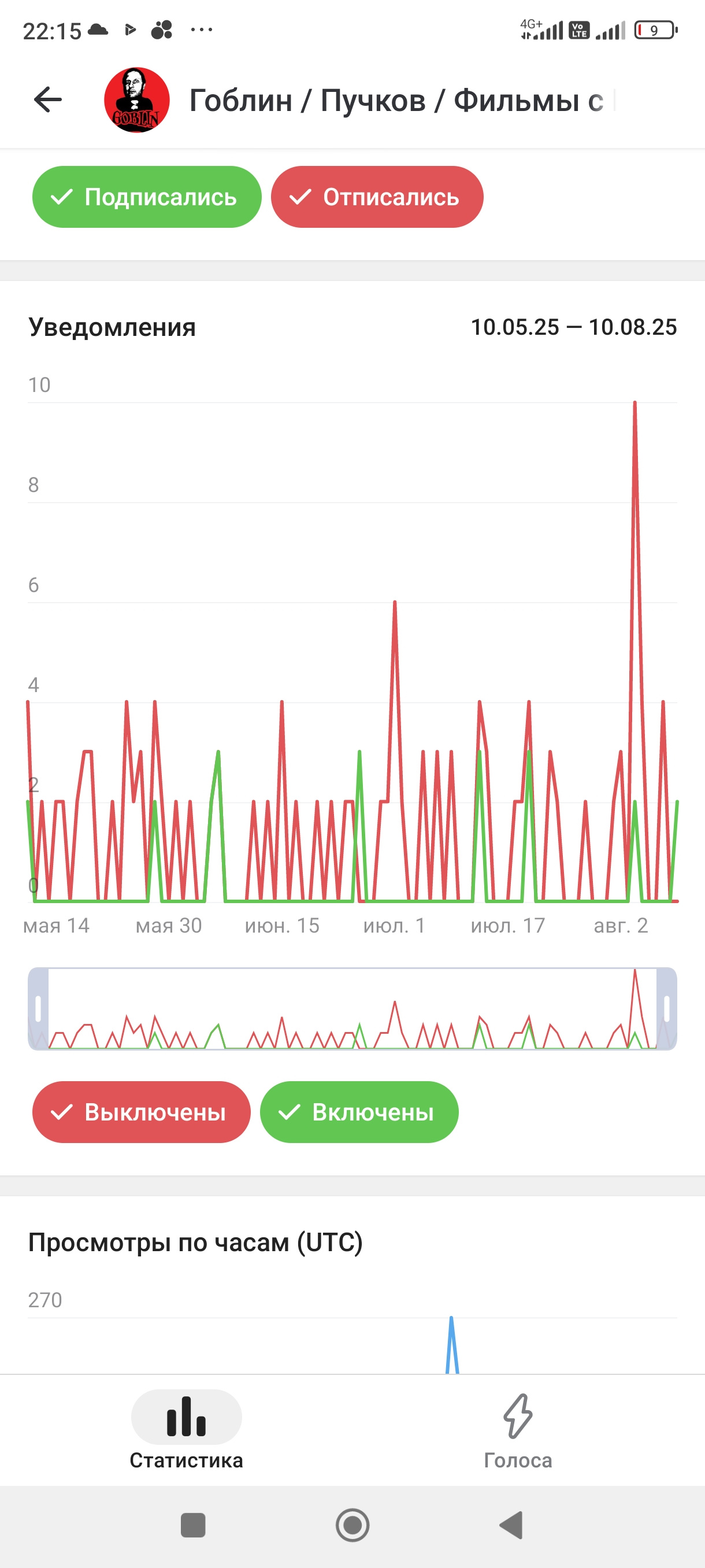The height and width of the screenshot is (1568, 705).
Task: Switch to the Голоса tab
Action: click(x=518, y=1430)
